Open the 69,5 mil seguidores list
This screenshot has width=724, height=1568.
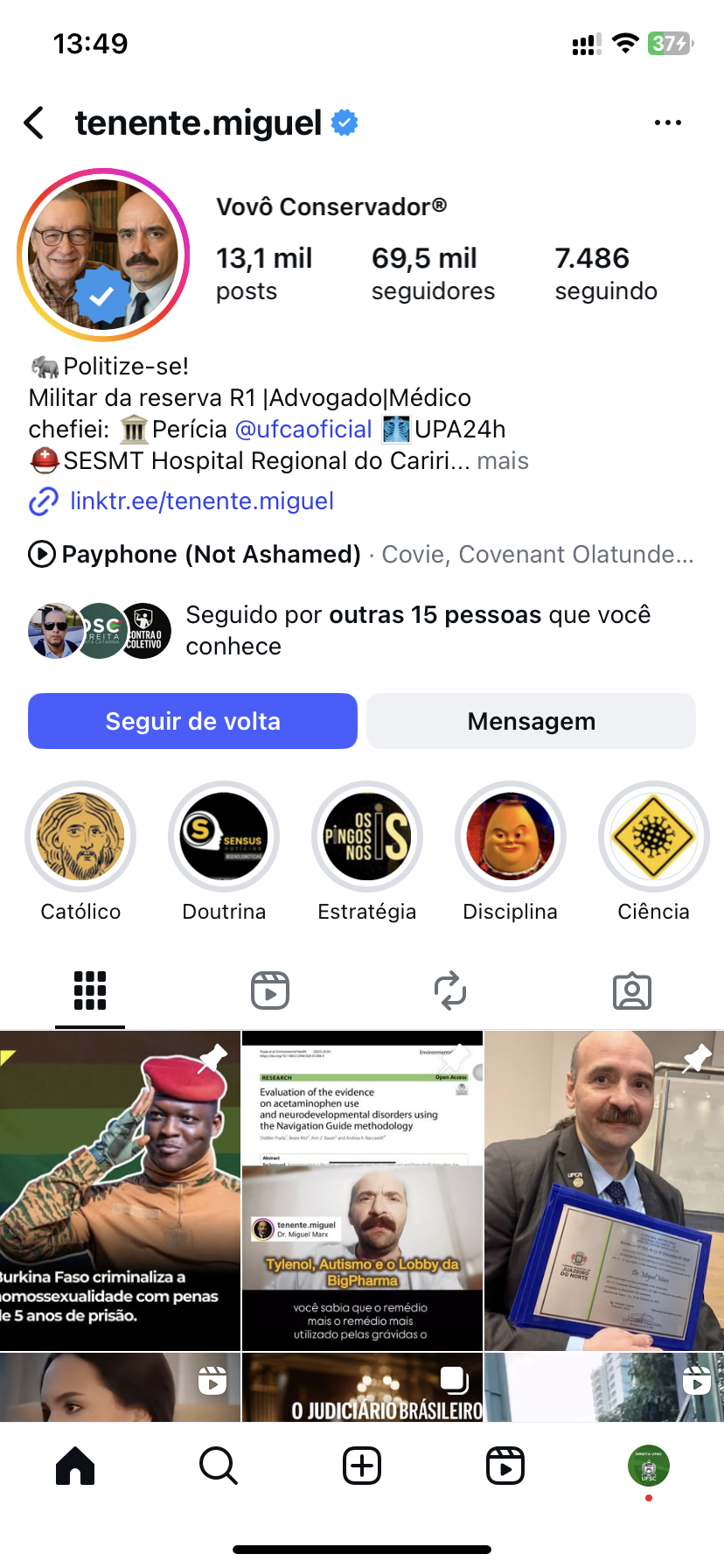(x=433, y=273)
